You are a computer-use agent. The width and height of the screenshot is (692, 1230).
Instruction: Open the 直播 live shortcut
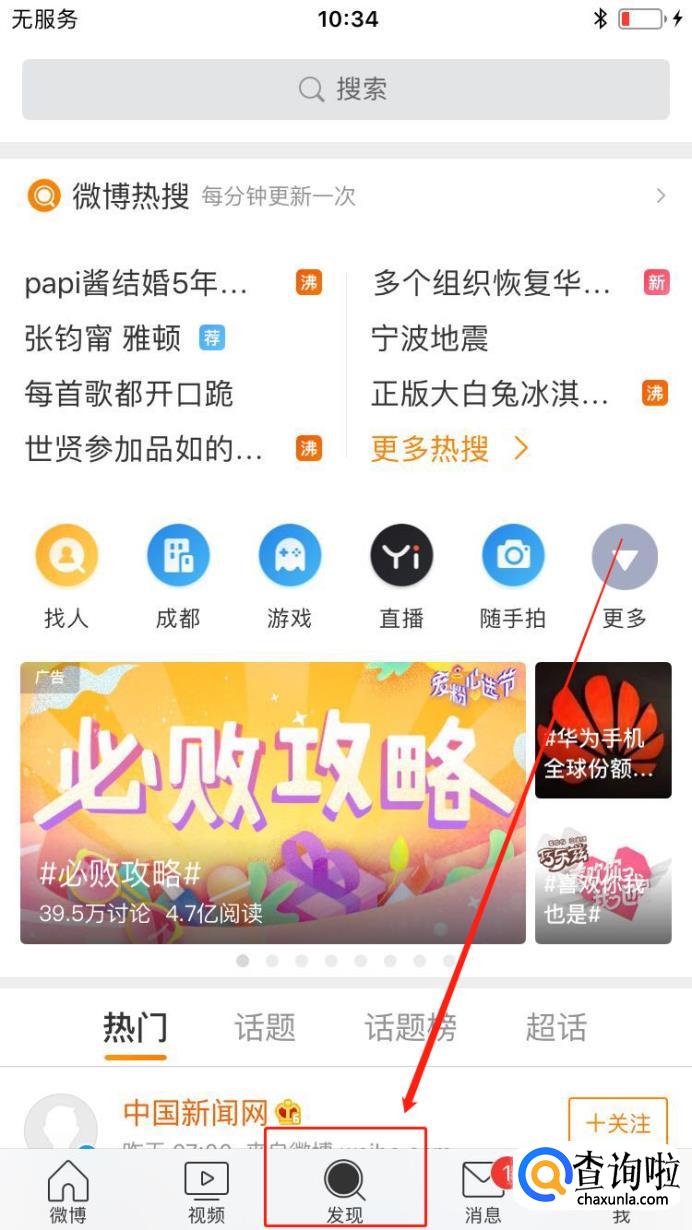coord(401,576)
